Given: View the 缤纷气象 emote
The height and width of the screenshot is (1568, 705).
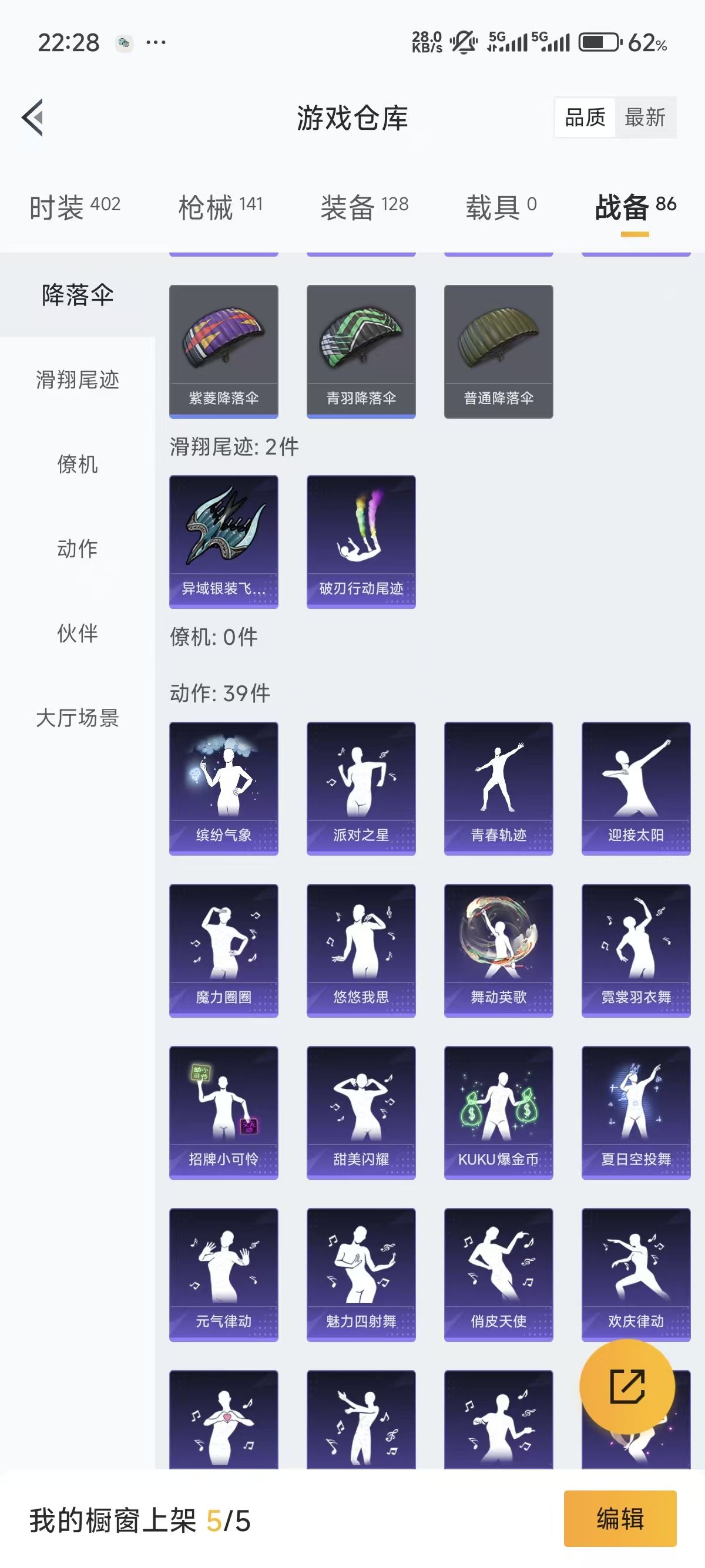Looking at the screenshot, I should click(x=223, y=788).
